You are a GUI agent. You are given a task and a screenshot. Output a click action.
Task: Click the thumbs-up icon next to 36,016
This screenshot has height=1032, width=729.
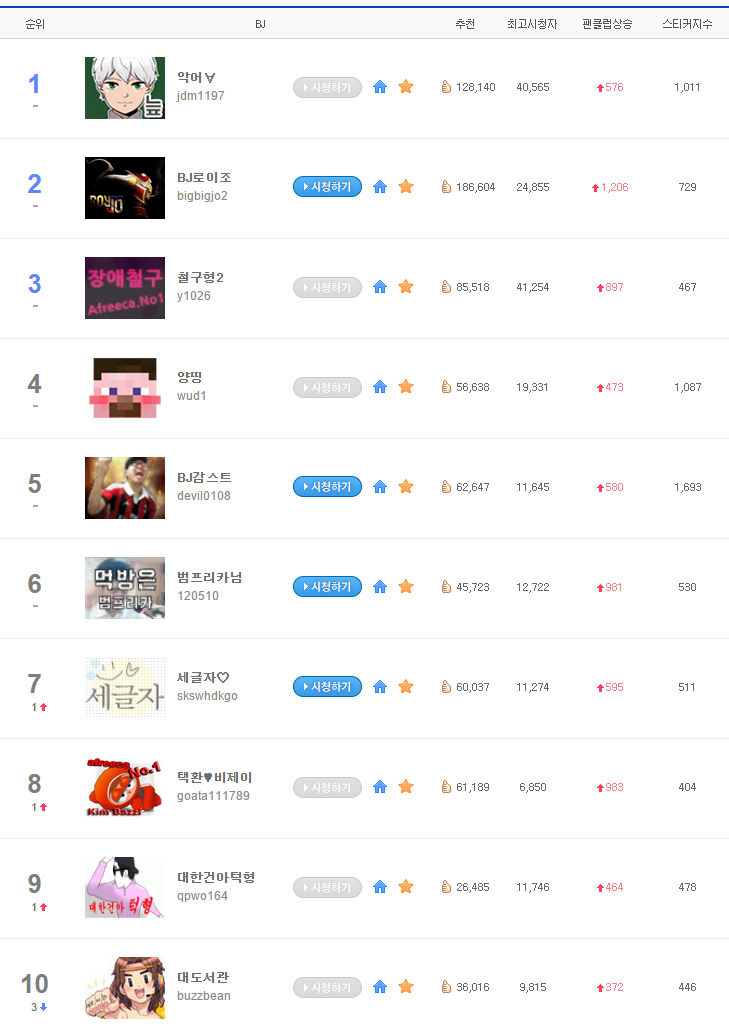click(x=445, y=987)
